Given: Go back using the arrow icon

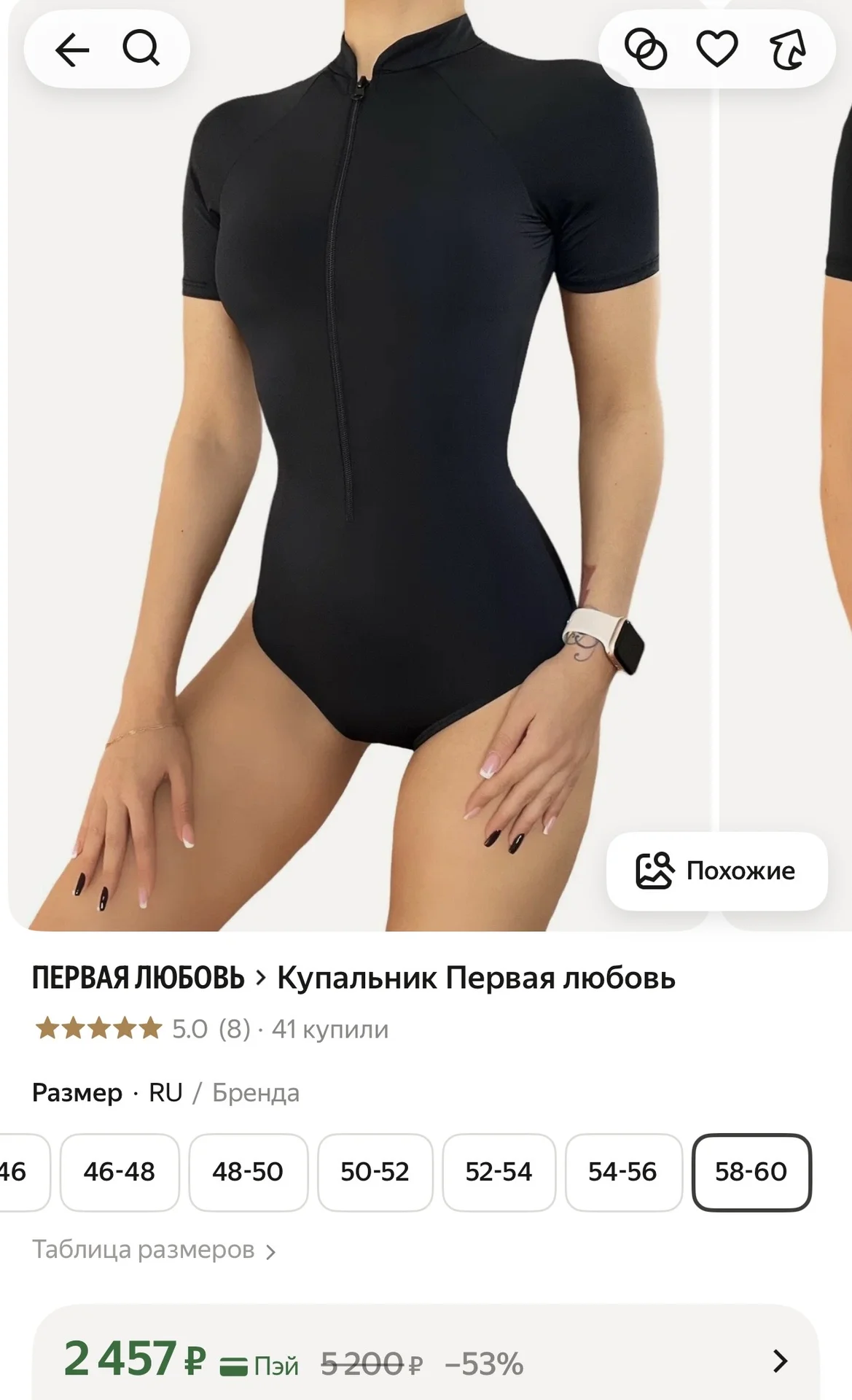Looking at the screenshot, I should click(x=71, y=50).
